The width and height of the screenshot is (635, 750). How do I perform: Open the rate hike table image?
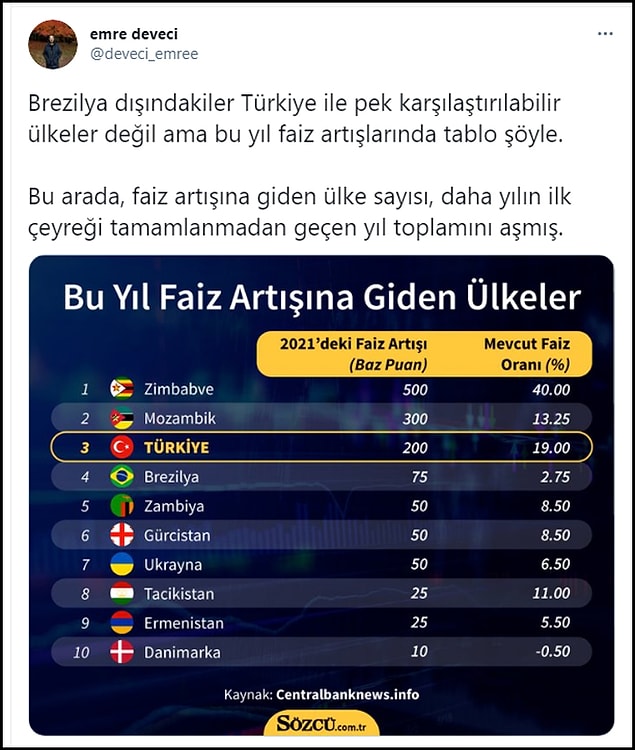321,495
